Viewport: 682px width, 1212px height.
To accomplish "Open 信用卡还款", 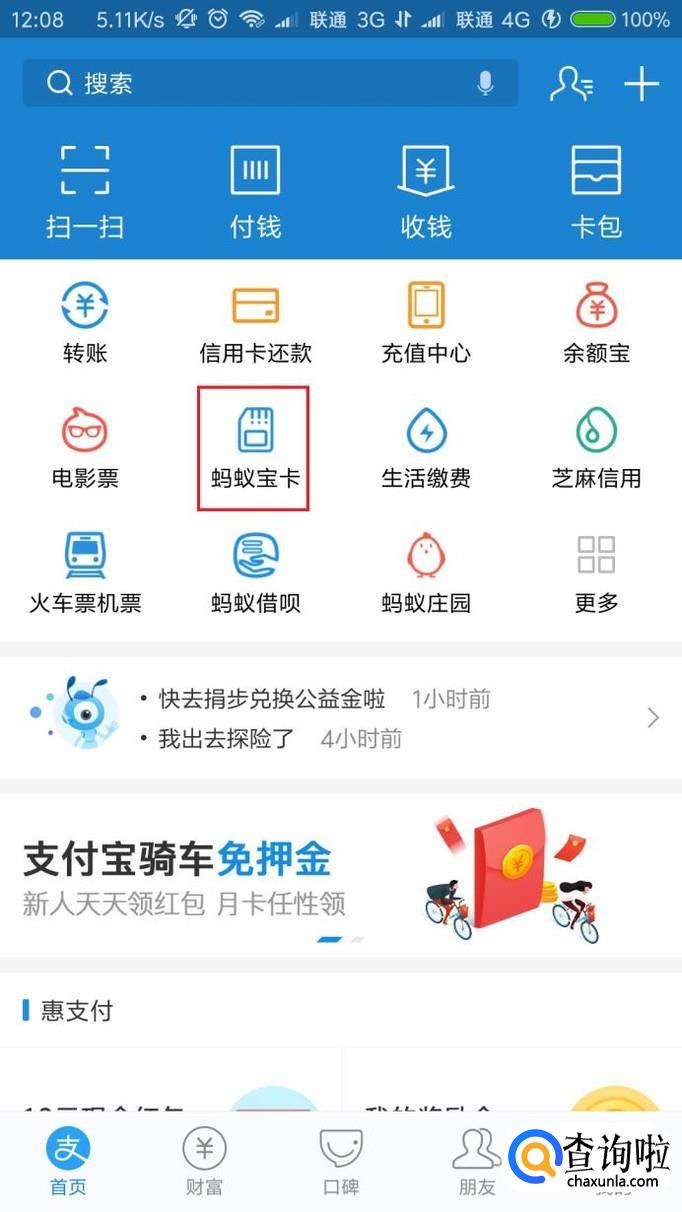I will [255, 323].
